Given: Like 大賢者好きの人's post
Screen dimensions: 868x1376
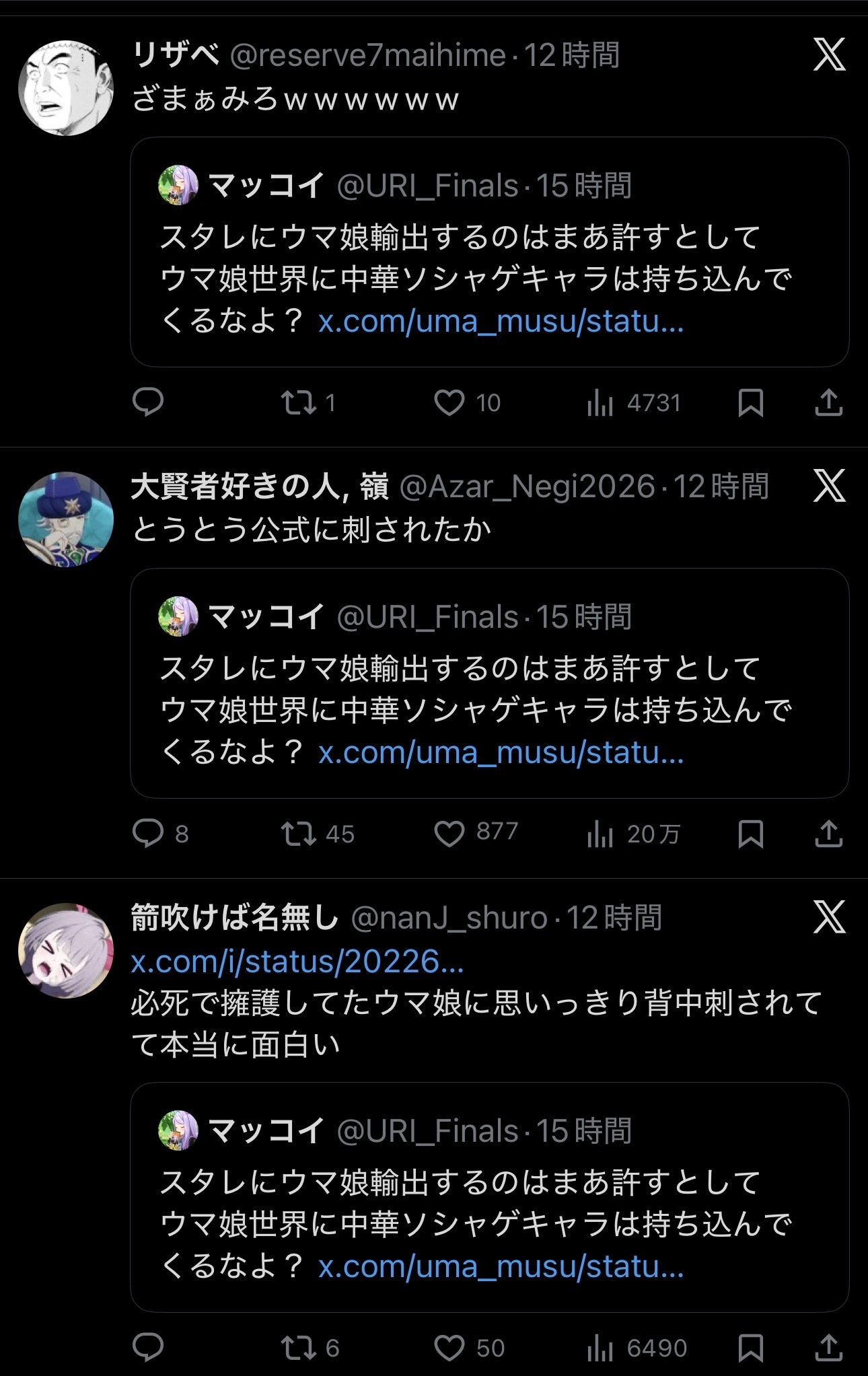Looking at the screenshot, I should (x=449, y=834).
